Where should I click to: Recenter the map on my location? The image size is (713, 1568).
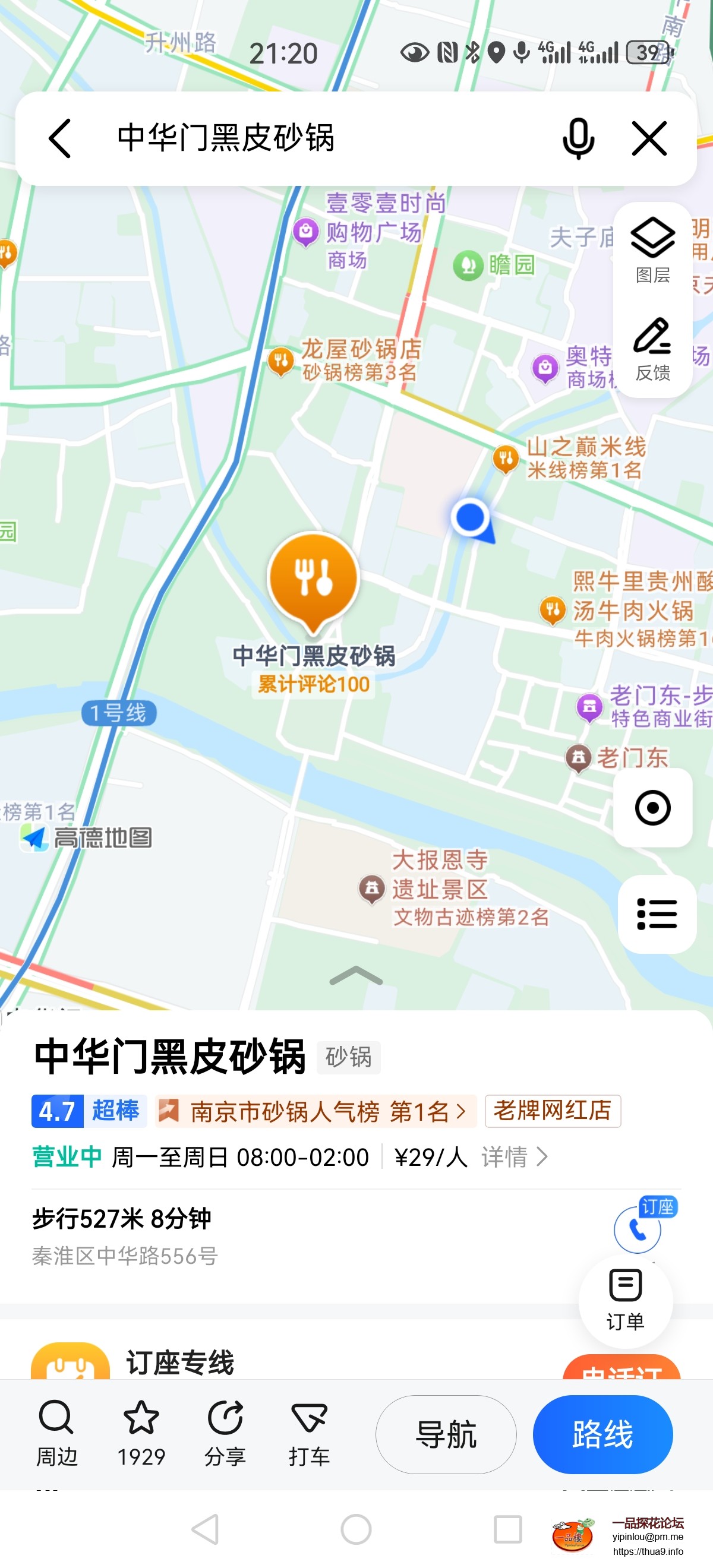[652, 807]
